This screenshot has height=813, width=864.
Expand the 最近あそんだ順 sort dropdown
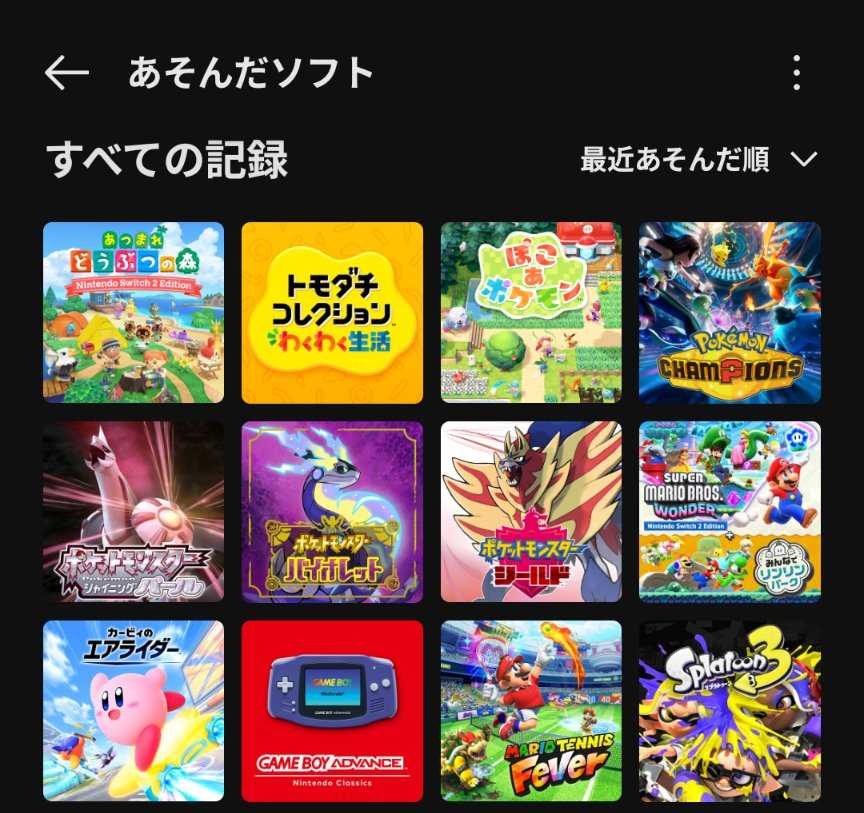click(x=699, y=159)
